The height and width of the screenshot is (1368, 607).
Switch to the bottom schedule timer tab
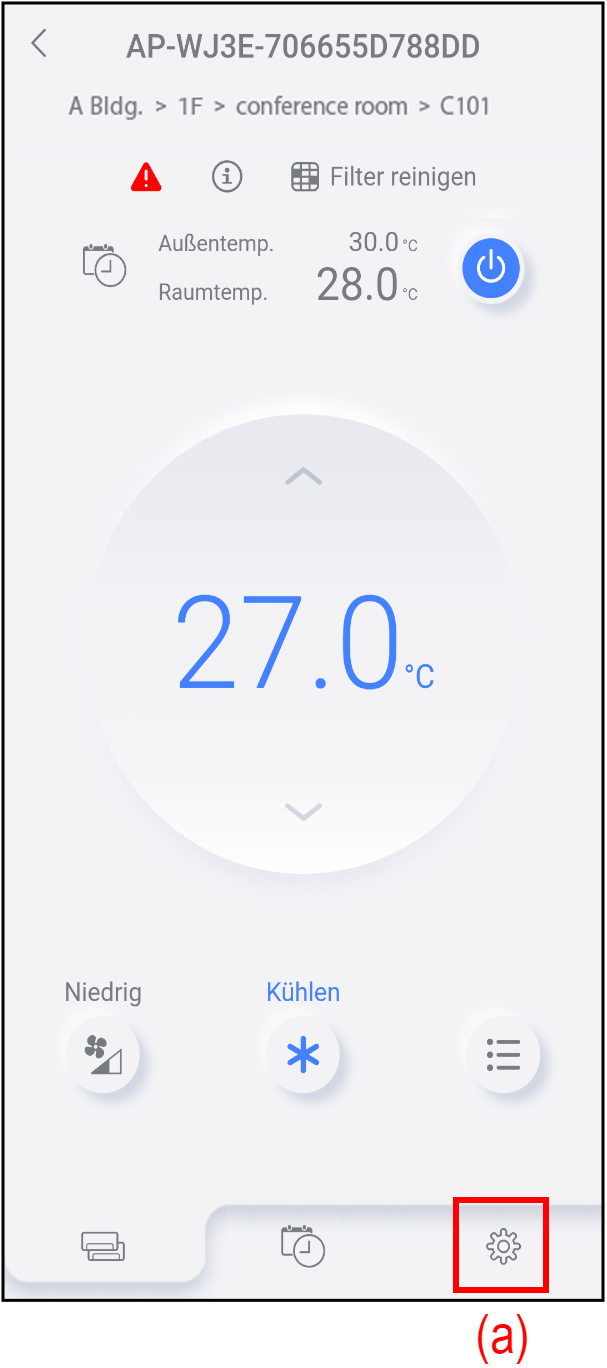[303, 1246]
